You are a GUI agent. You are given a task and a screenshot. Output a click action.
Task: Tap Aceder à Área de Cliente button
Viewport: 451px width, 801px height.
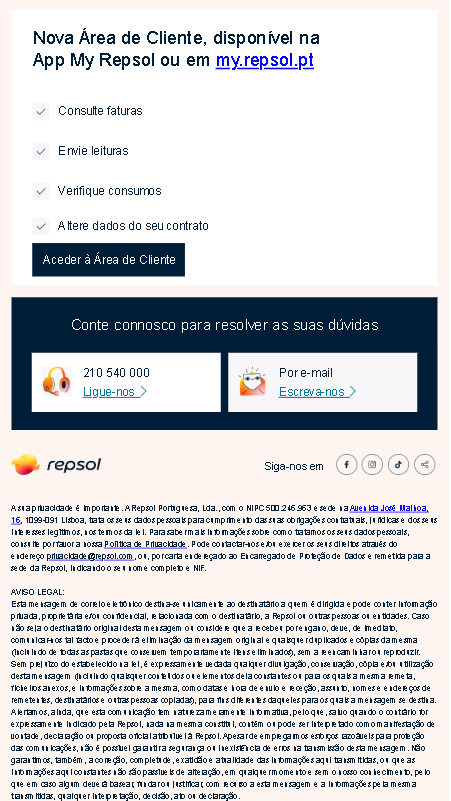[108, 260]
